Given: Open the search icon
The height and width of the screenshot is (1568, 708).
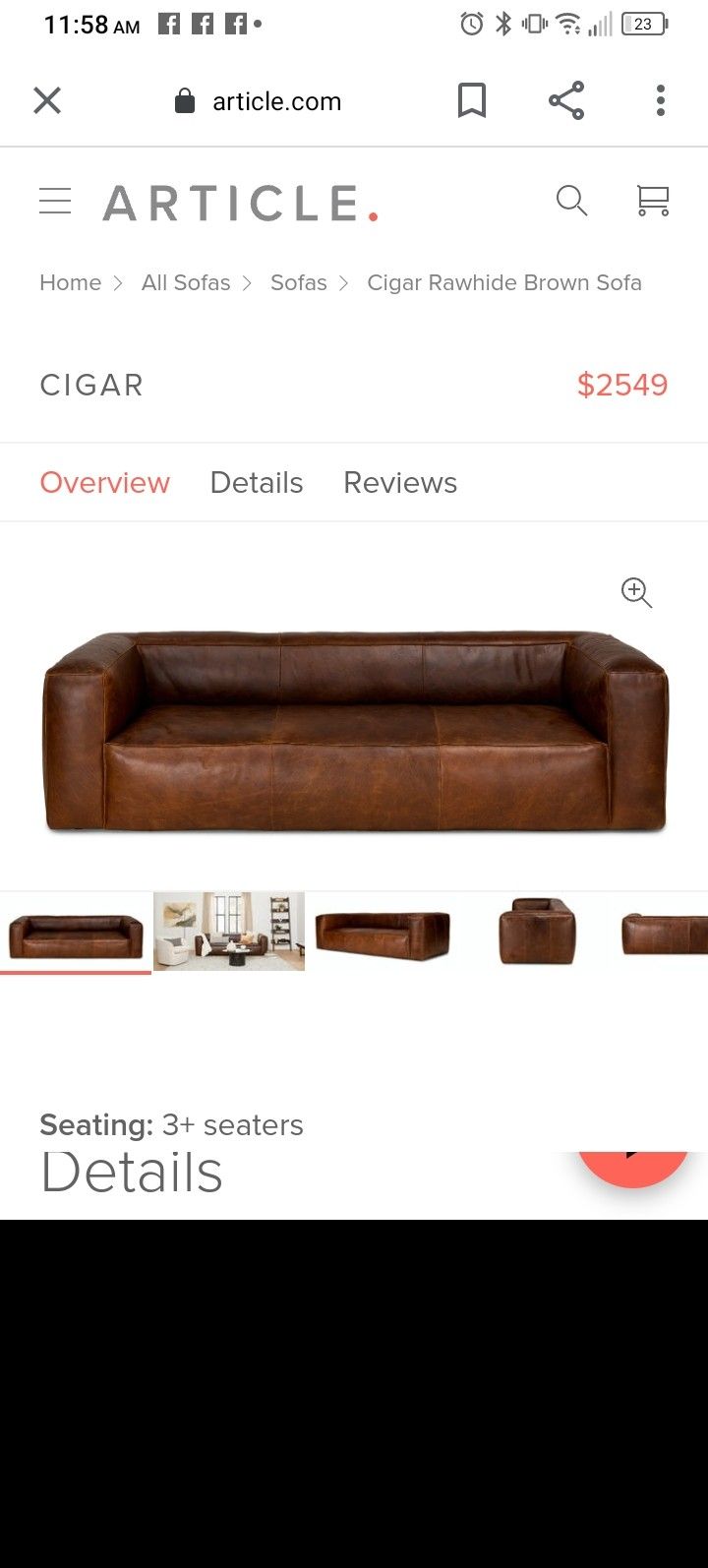Looking at the screenshot, I should coord(571,201).
